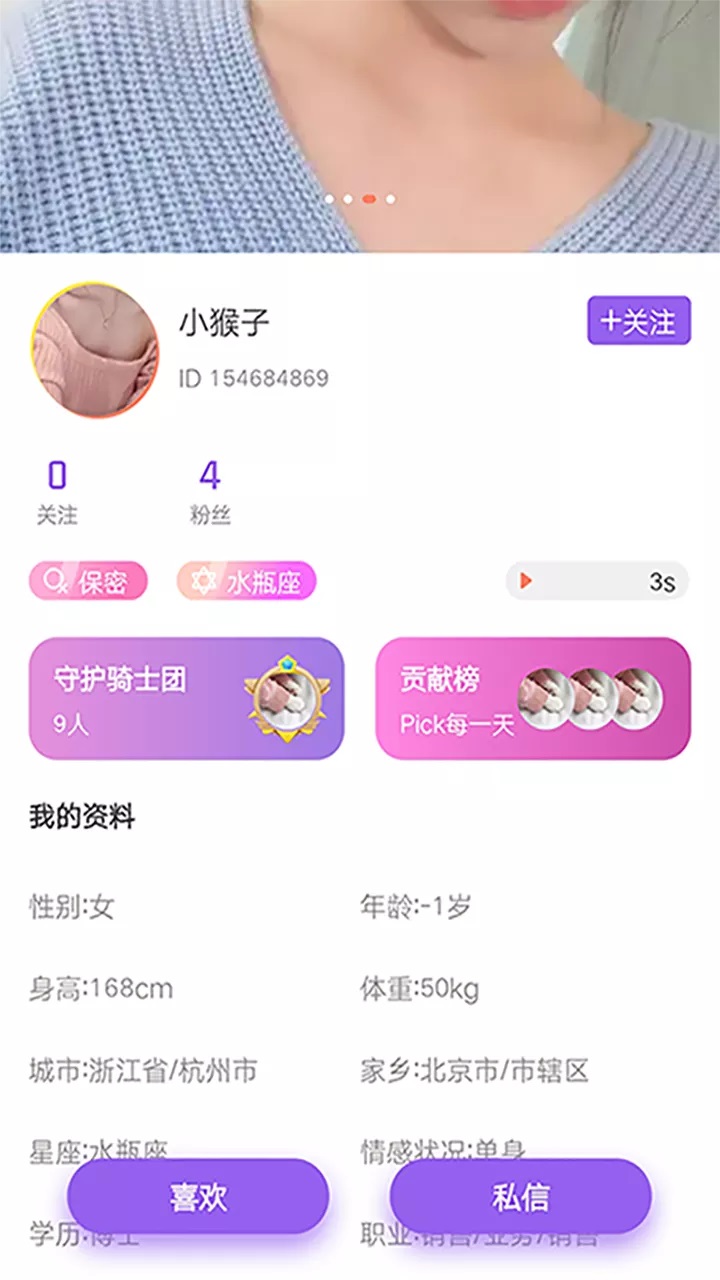Toggle the 保密 privacy badge

point(87,580)
